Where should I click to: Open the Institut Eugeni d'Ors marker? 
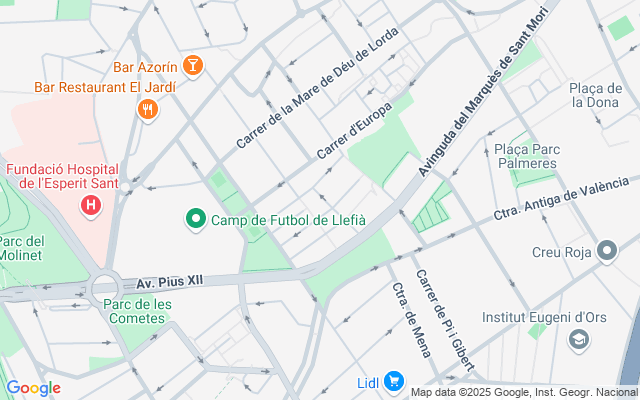click(579, 340)
